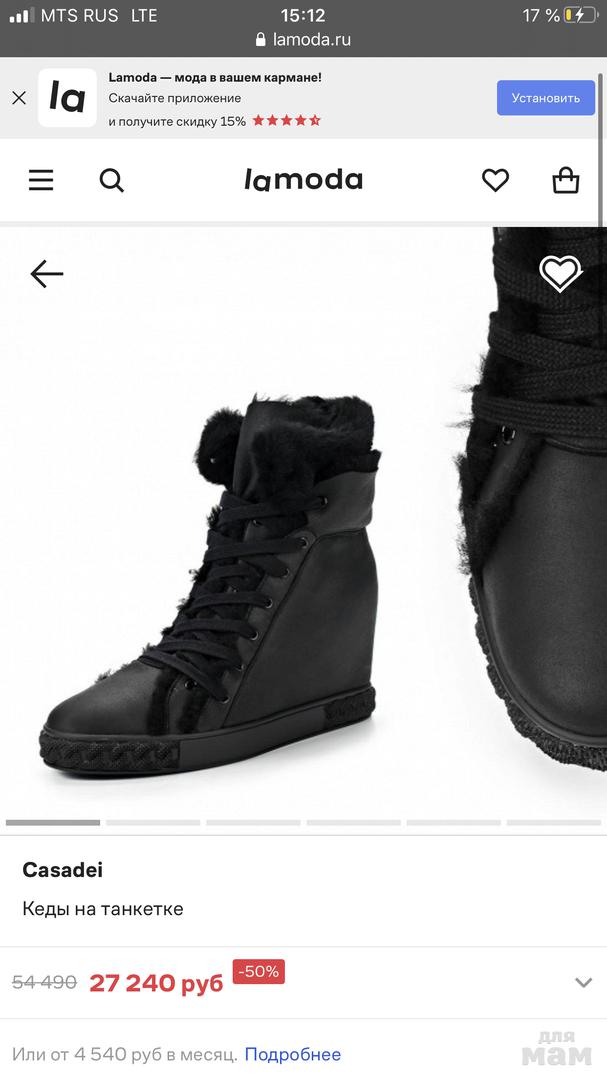607x1080 pixels.
Task: Open the shopping bag cart
Action: coord(566,180)
